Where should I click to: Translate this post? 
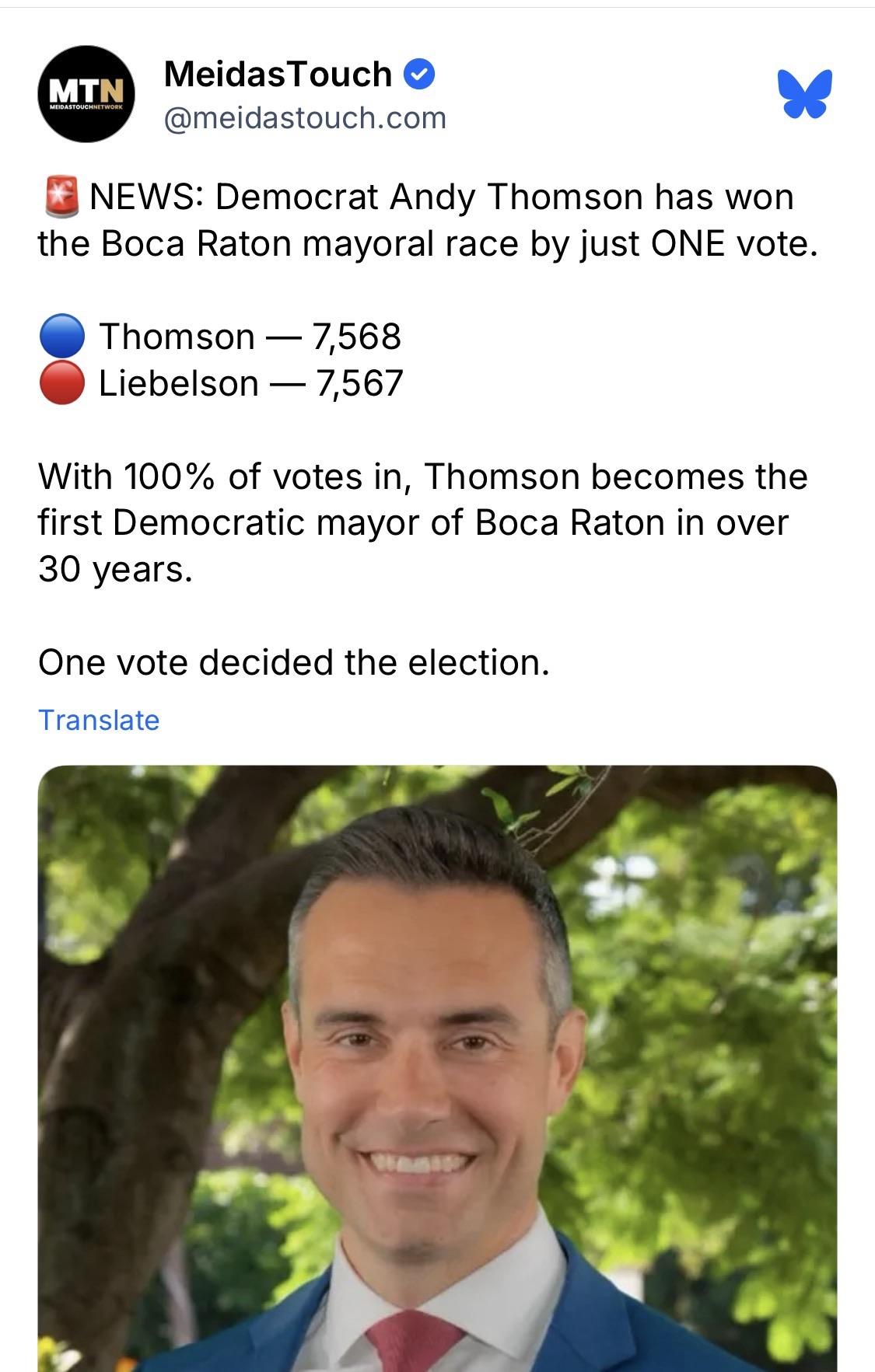point(99,720)
